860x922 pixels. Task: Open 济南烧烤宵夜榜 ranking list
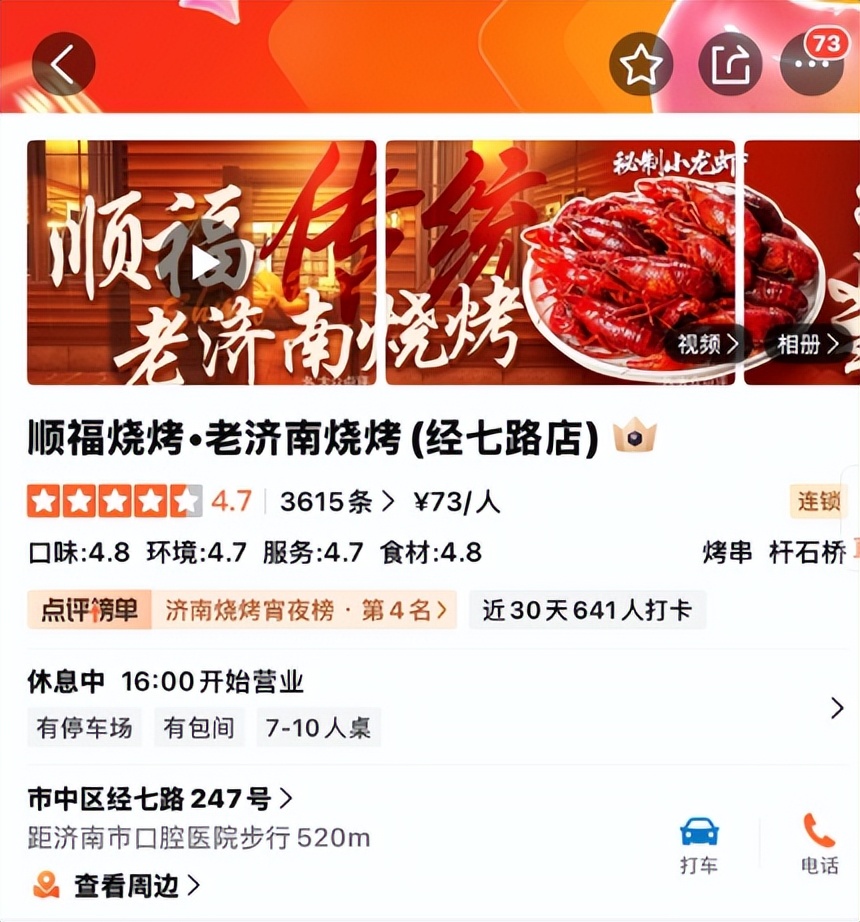tap(305, 610)
